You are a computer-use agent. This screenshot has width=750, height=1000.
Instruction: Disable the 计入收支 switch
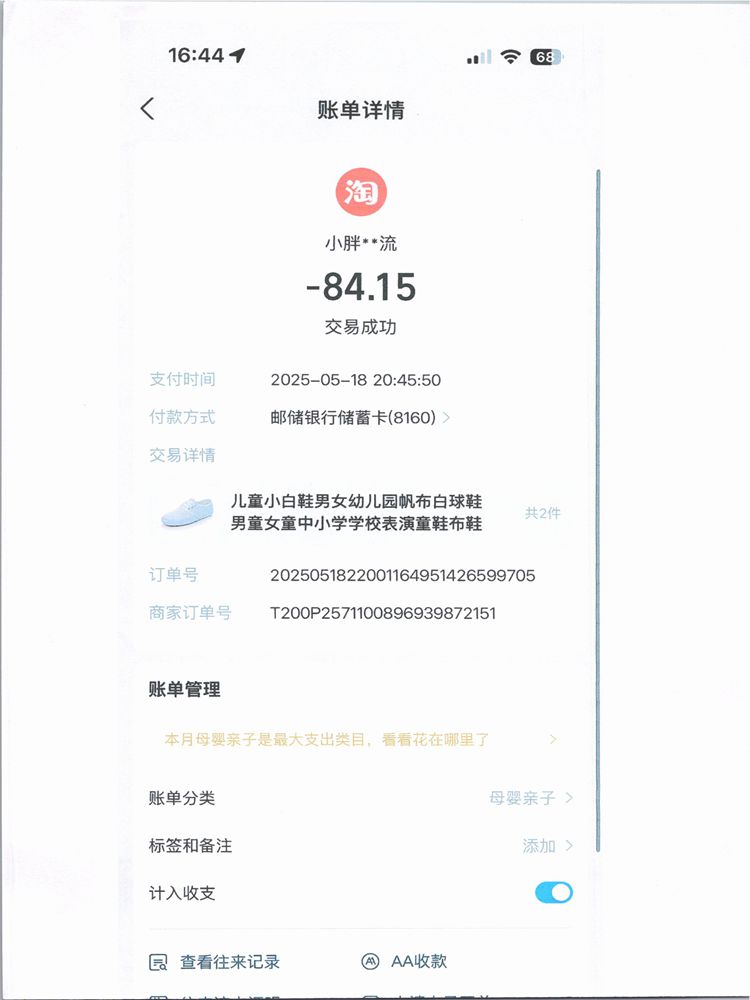[x=553, y=893]
